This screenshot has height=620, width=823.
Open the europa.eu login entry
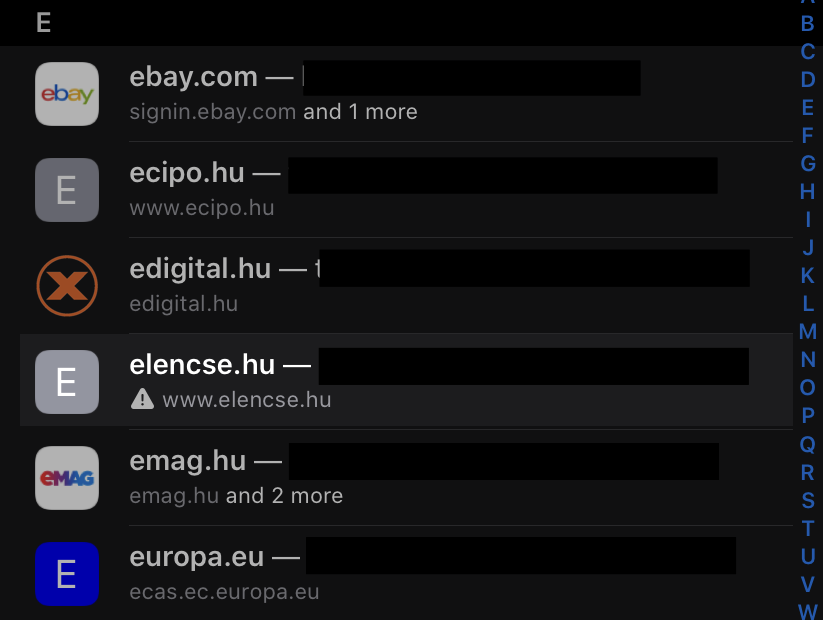click(400, 574)
